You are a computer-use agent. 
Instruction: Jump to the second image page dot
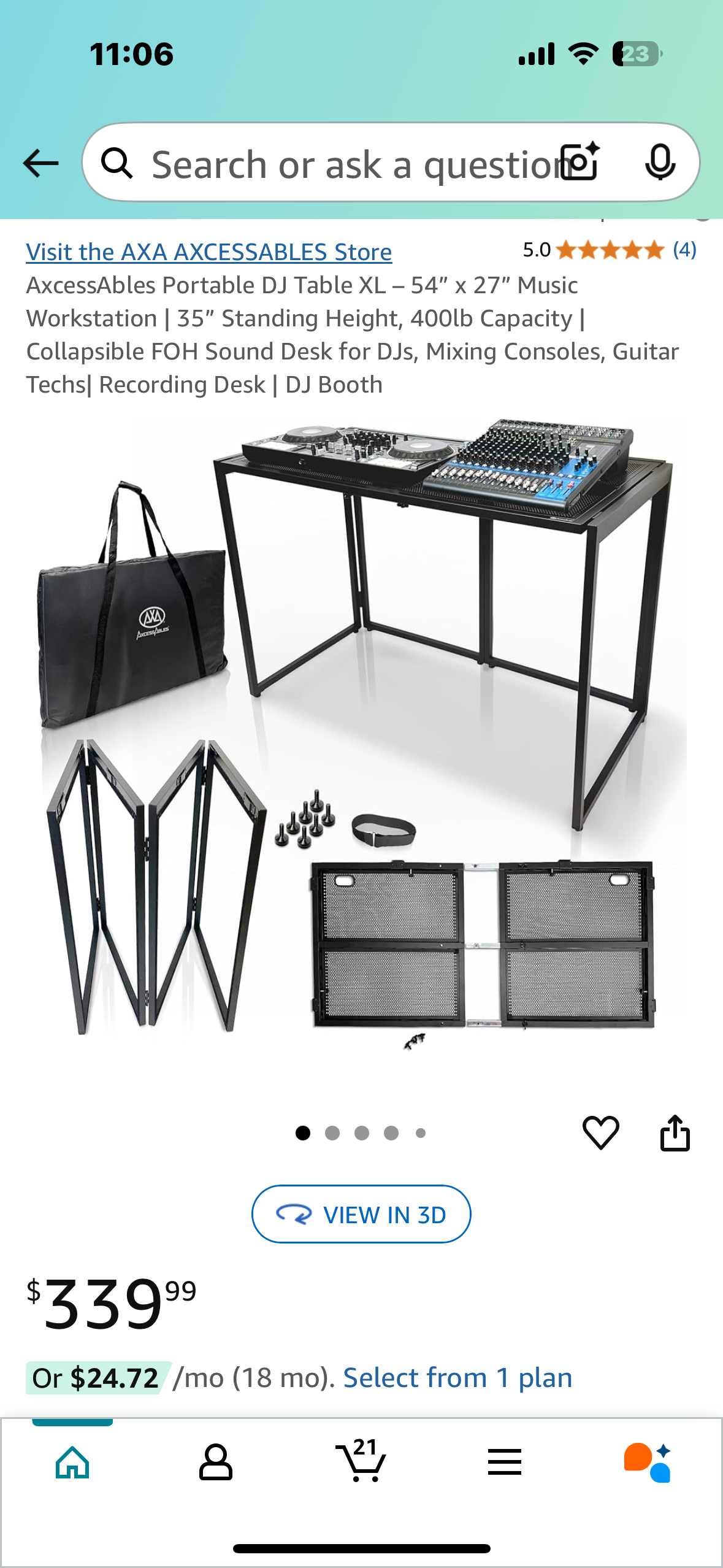point(332,1133)
